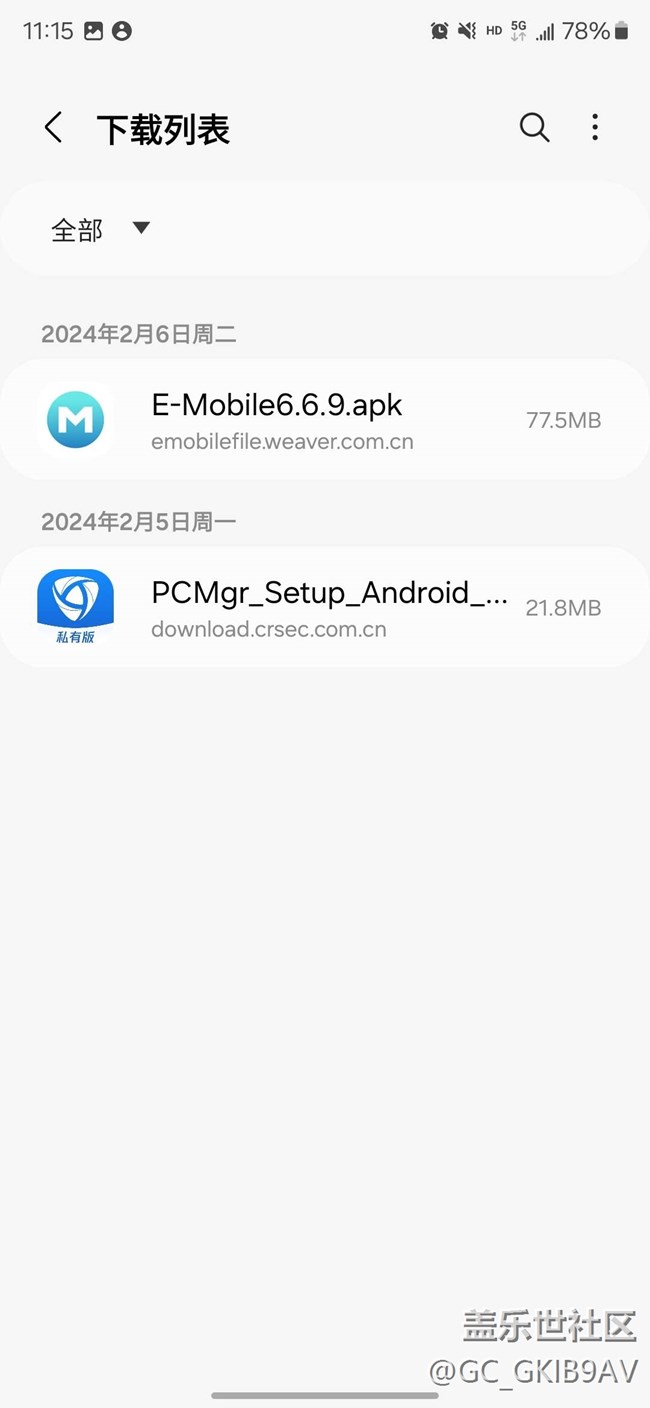Go back from the download list
The width and height of the screenshot is (650, 1408).
[54, 128]
